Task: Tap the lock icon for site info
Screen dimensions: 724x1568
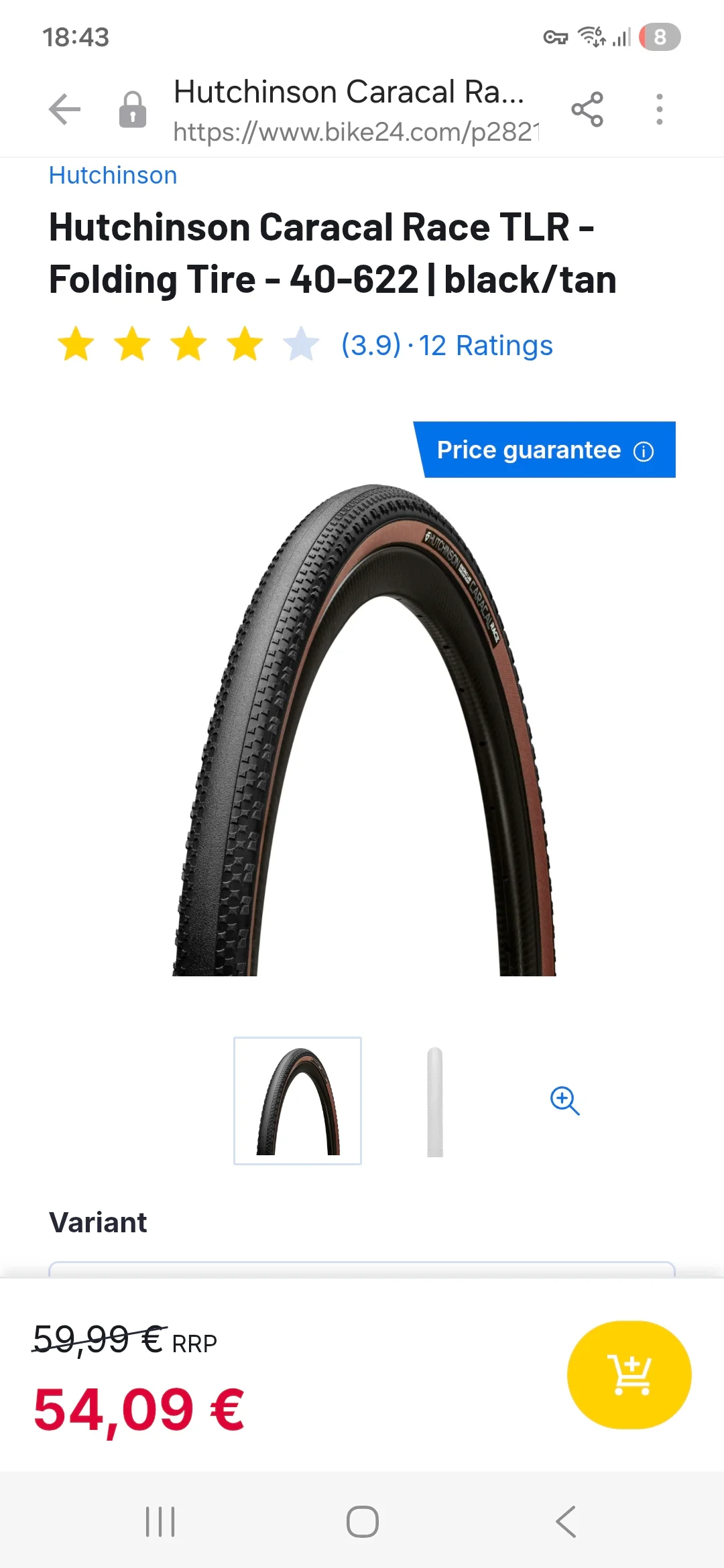Action: (x=133, y=109)
